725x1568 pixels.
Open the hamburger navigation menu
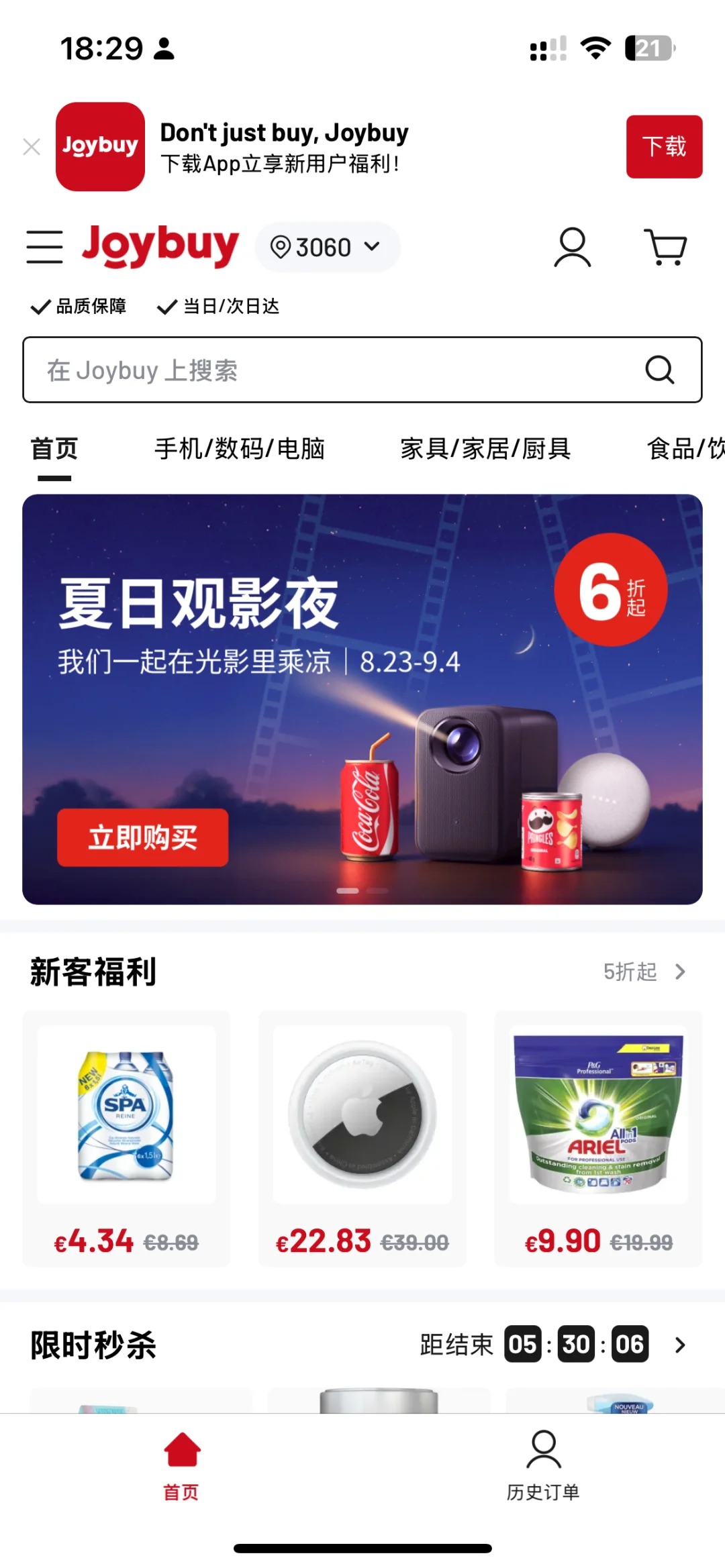44,247
